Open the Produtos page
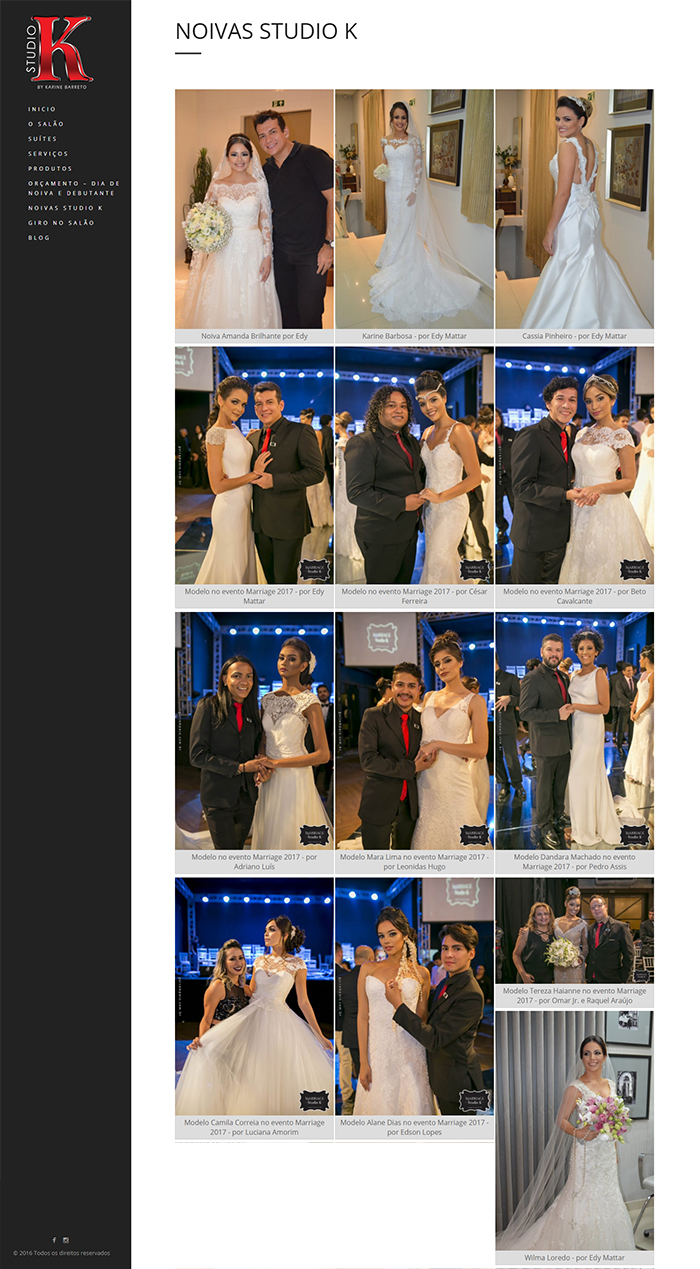700x1269 pixels. tap(50, 169)
